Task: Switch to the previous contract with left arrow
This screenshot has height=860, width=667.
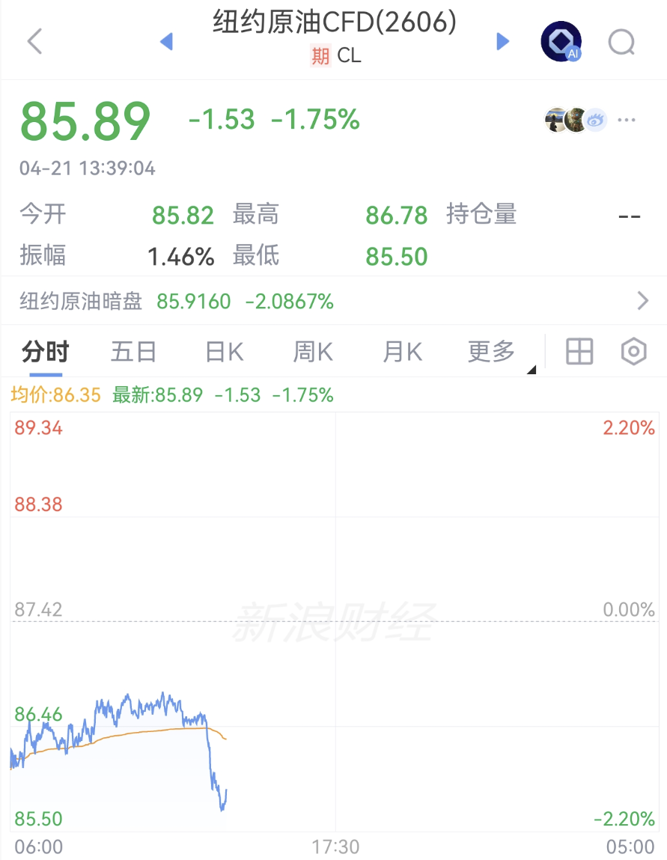Action: [167, 41]
